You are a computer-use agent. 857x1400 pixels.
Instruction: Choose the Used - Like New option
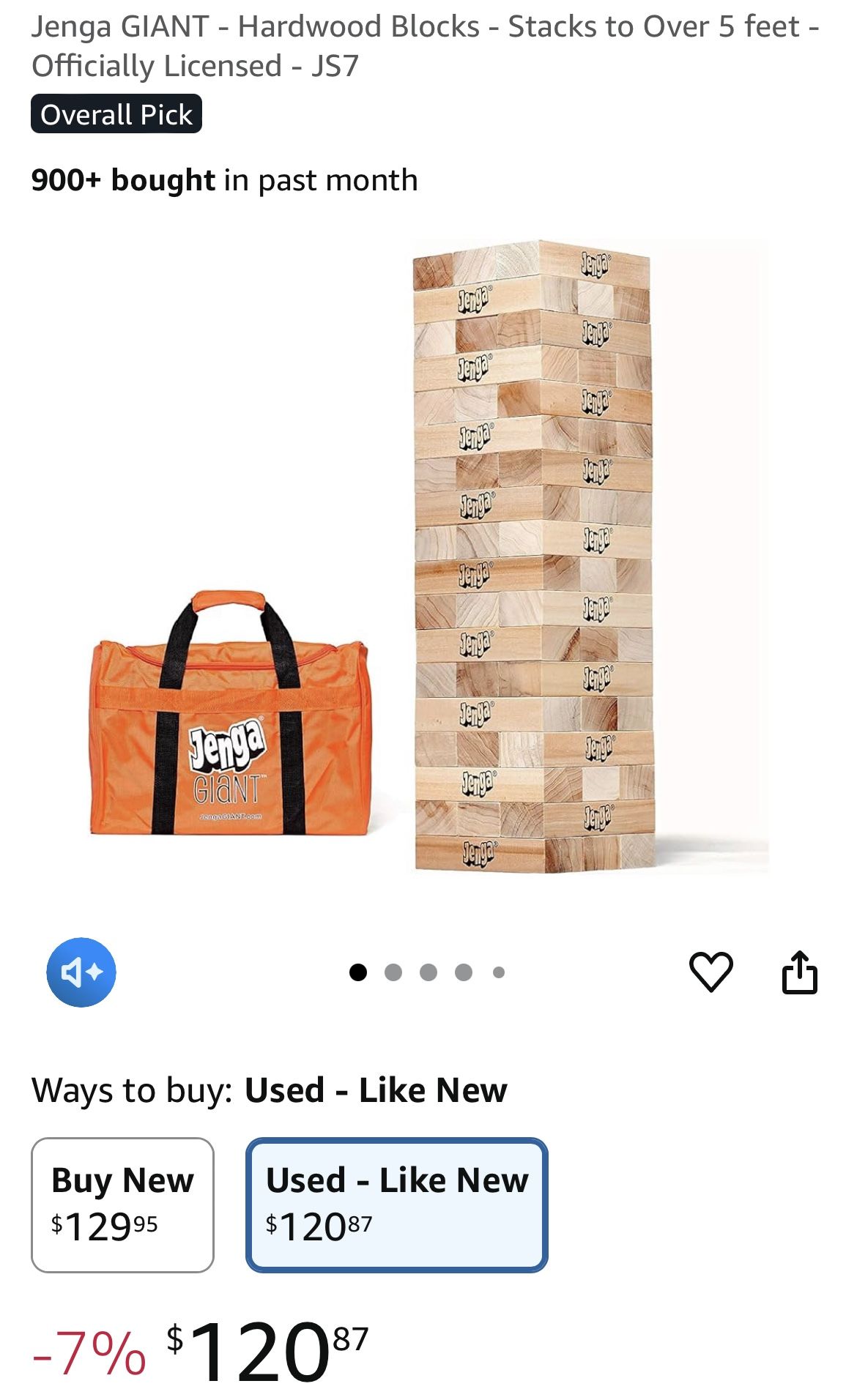click(x=396, y=1204)
